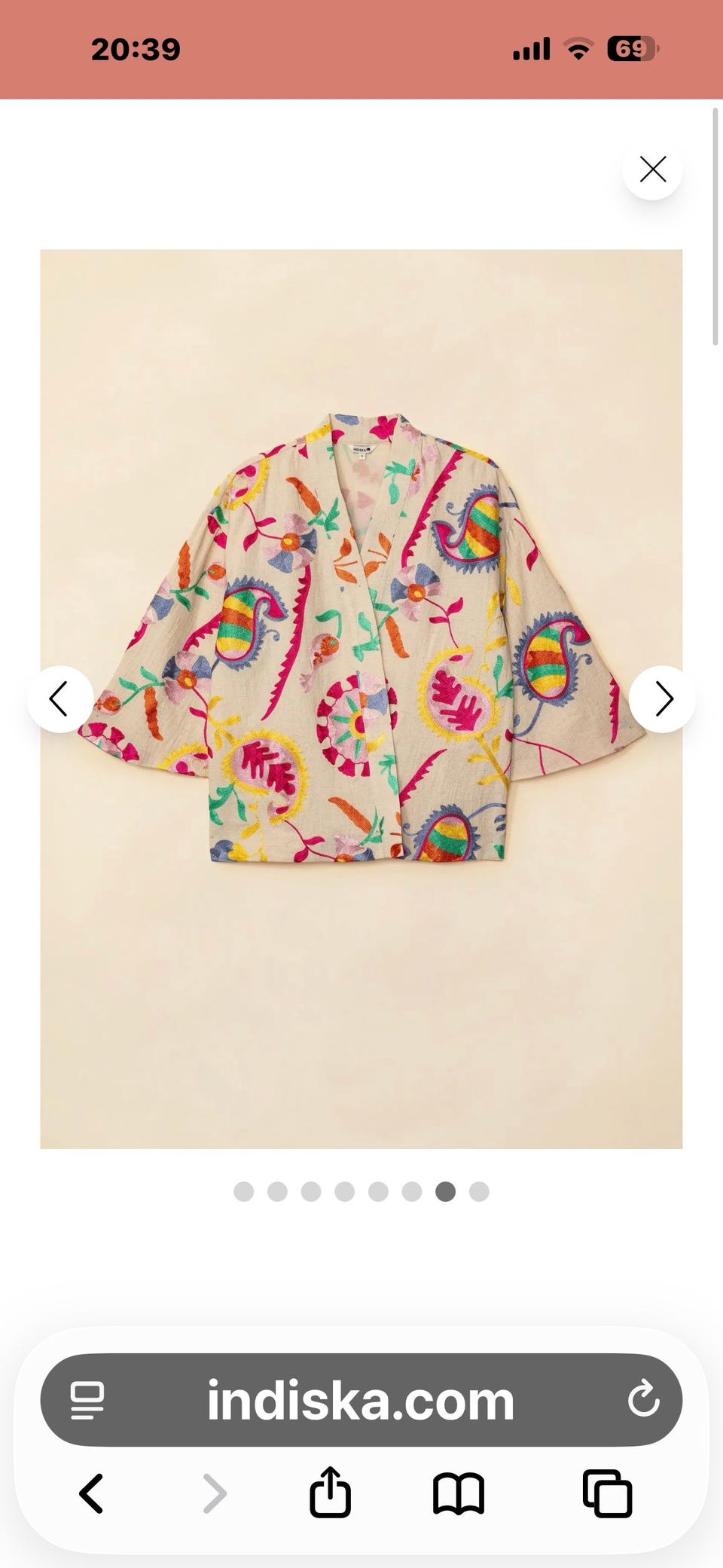Image resolution: width=723 pixels, height=1568 pixels.
Task: Close the product image gallery
Action: (652, 170)
